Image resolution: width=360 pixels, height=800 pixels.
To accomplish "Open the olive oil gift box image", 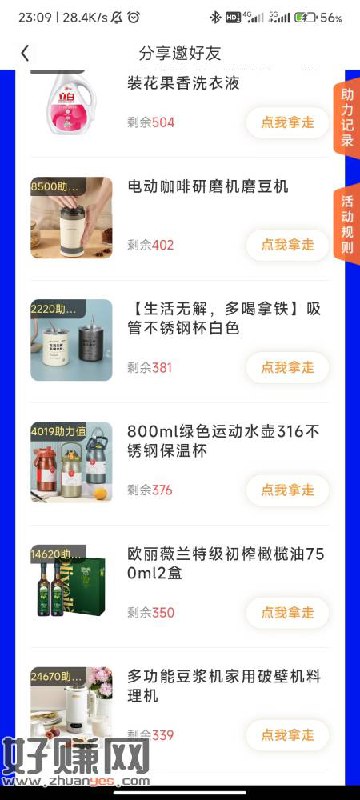I will pos(71,585).
